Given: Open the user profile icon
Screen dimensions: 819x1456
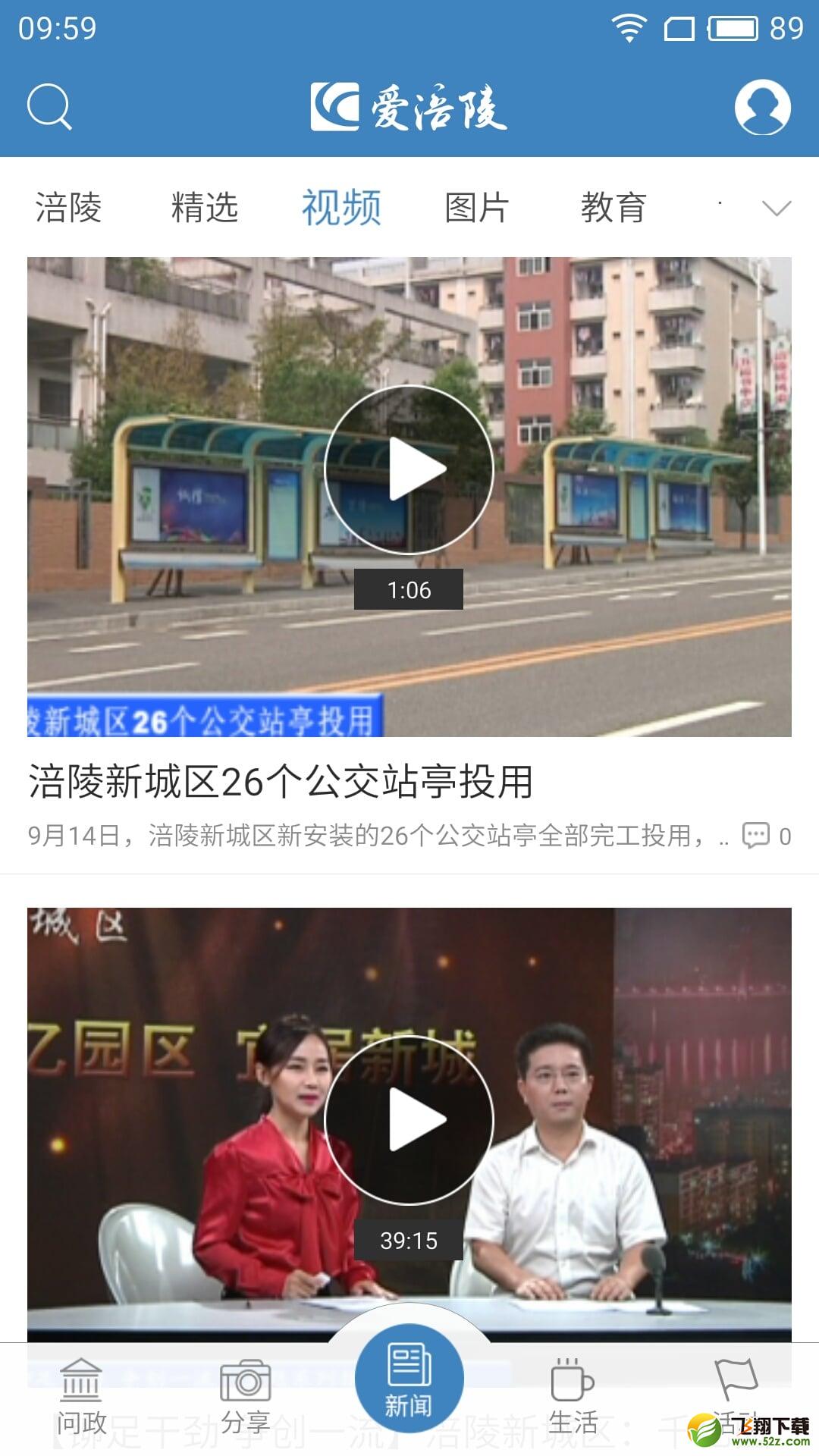Looking at the screenshot, I should coord(762,107).
